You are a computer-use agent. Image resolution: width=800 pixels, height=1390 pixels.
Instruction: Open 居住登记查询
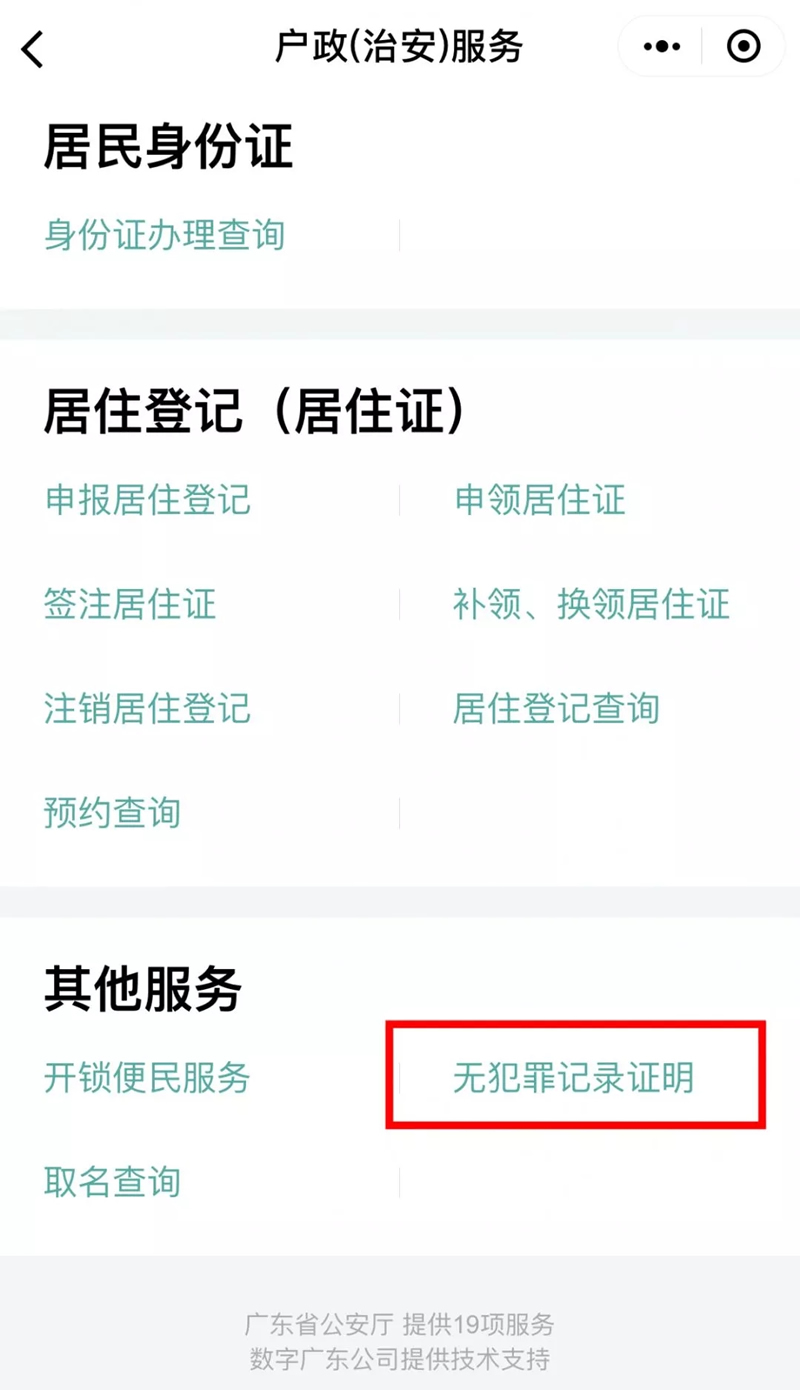(557, 708)
